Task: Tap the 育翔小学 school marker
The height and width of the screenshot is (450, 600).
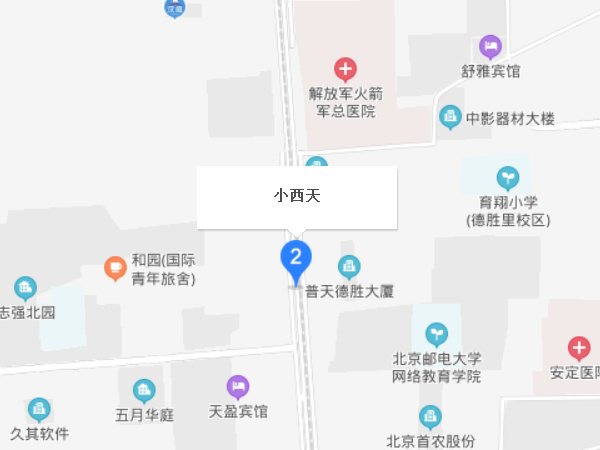Action: tap(508, 178)
